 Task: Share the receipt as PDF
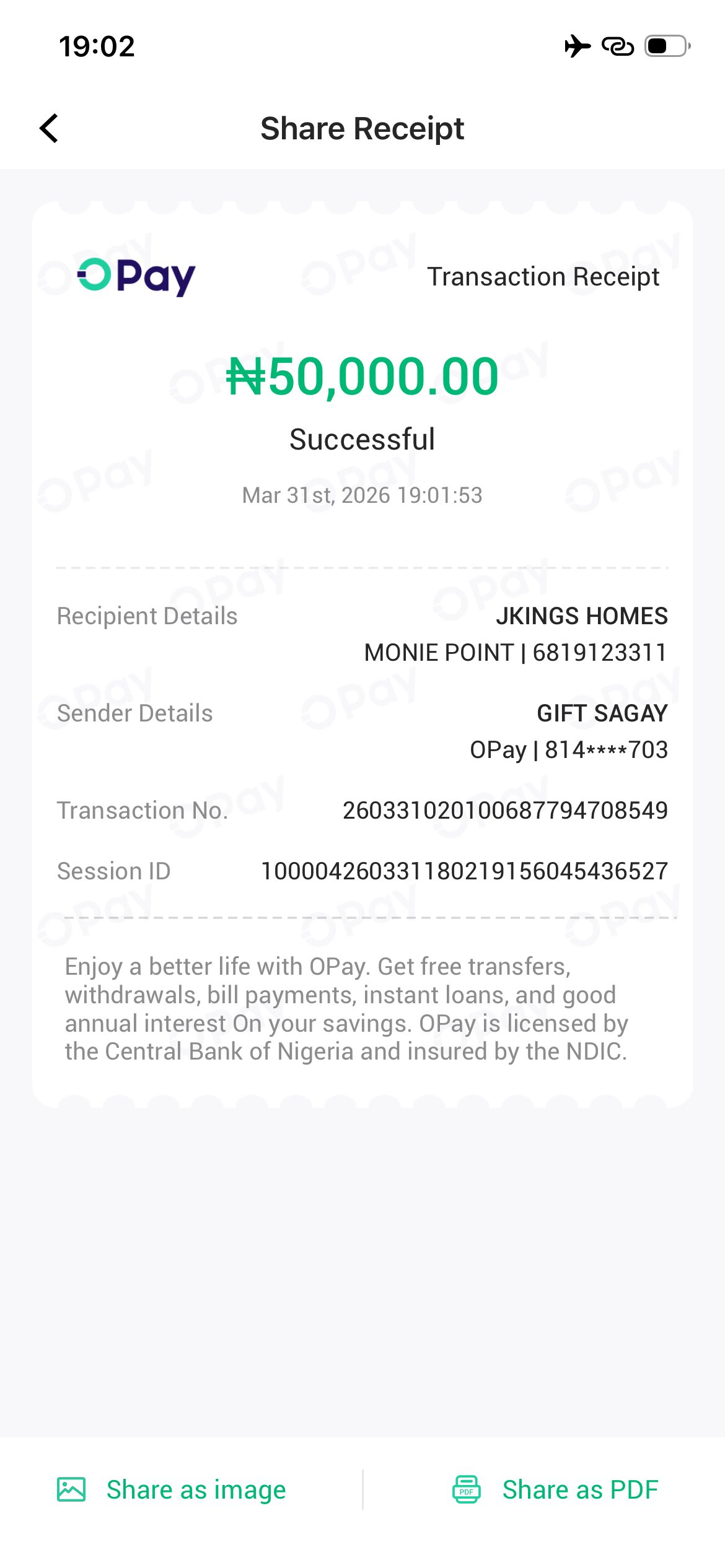[x=555, y=1490]
